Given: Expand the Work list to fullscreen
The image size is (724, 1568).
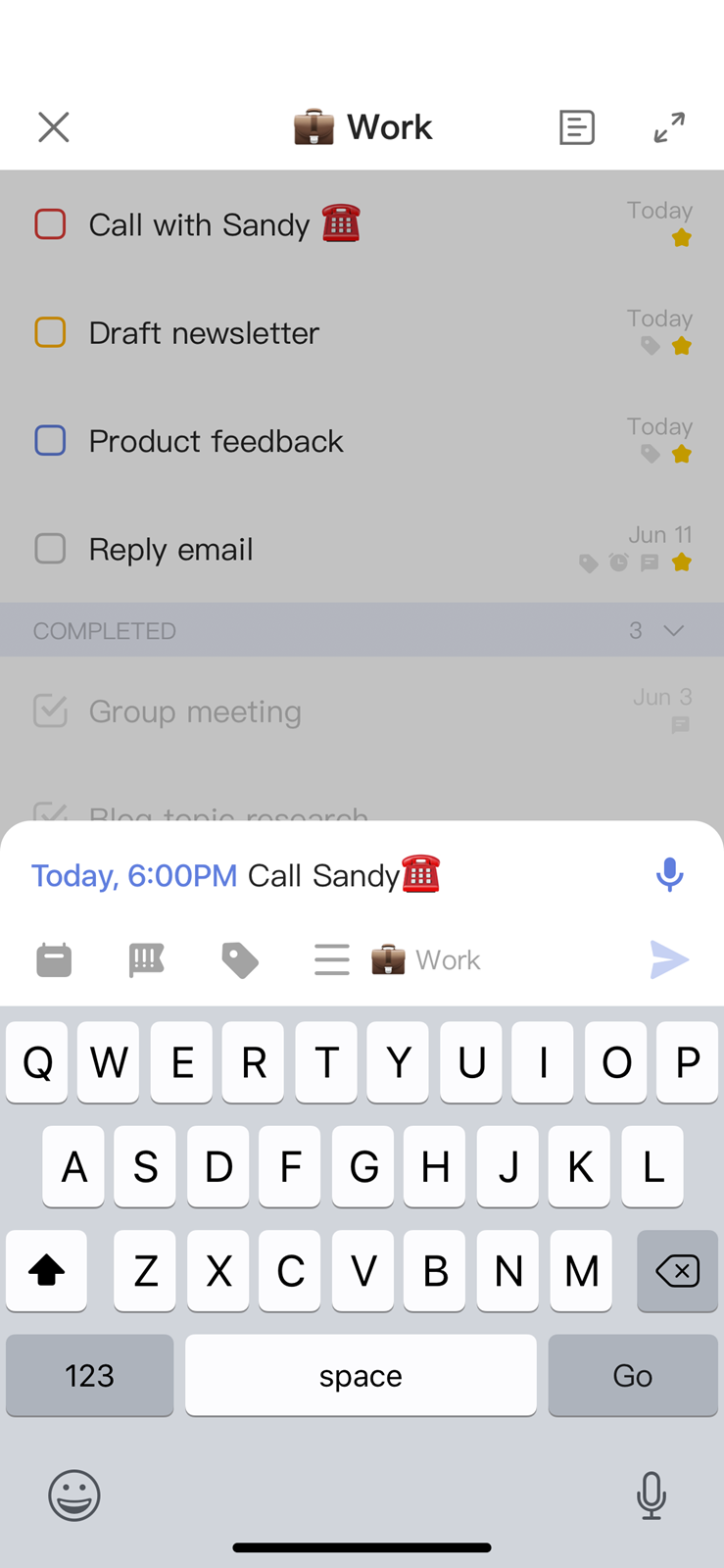Looking at the screenshot, I should tap(669, 127).
